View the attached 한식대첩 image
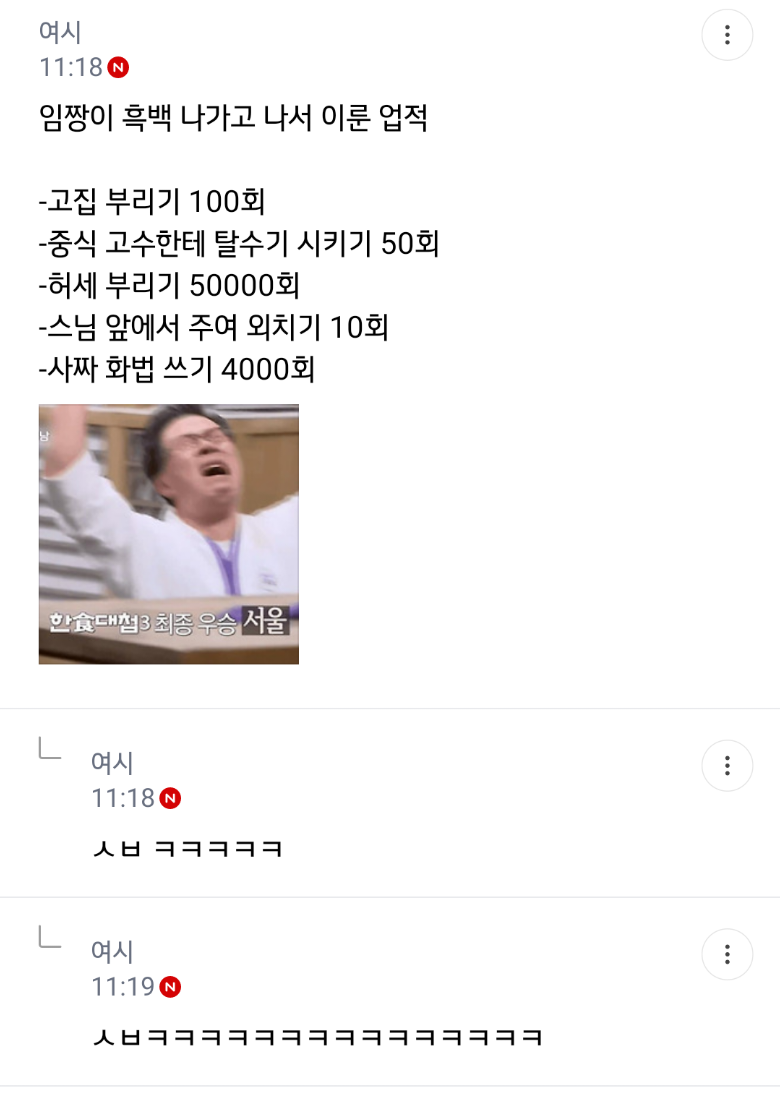781x1098 pixels. [169, 534]
